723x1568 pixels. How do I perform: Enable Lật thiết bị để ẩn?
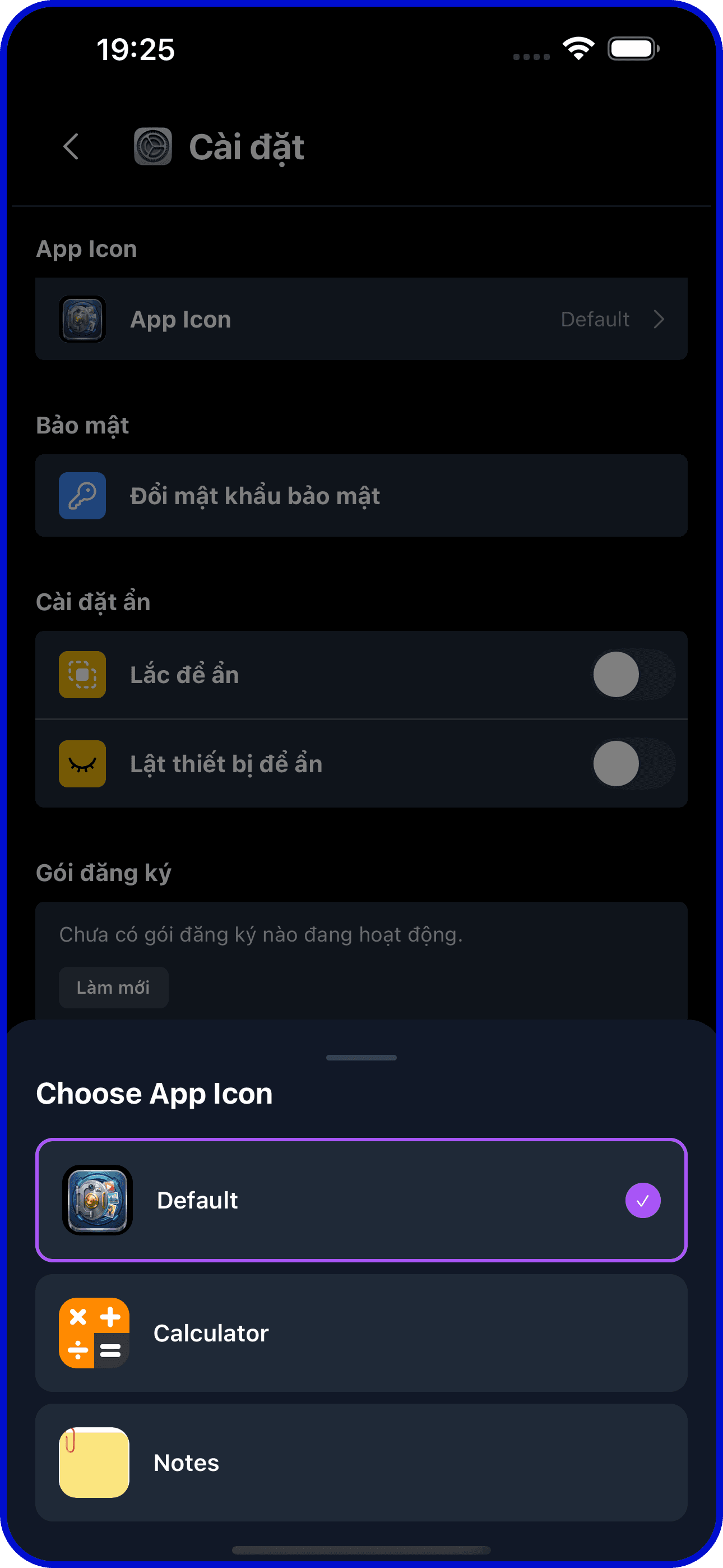pos(633,763)
